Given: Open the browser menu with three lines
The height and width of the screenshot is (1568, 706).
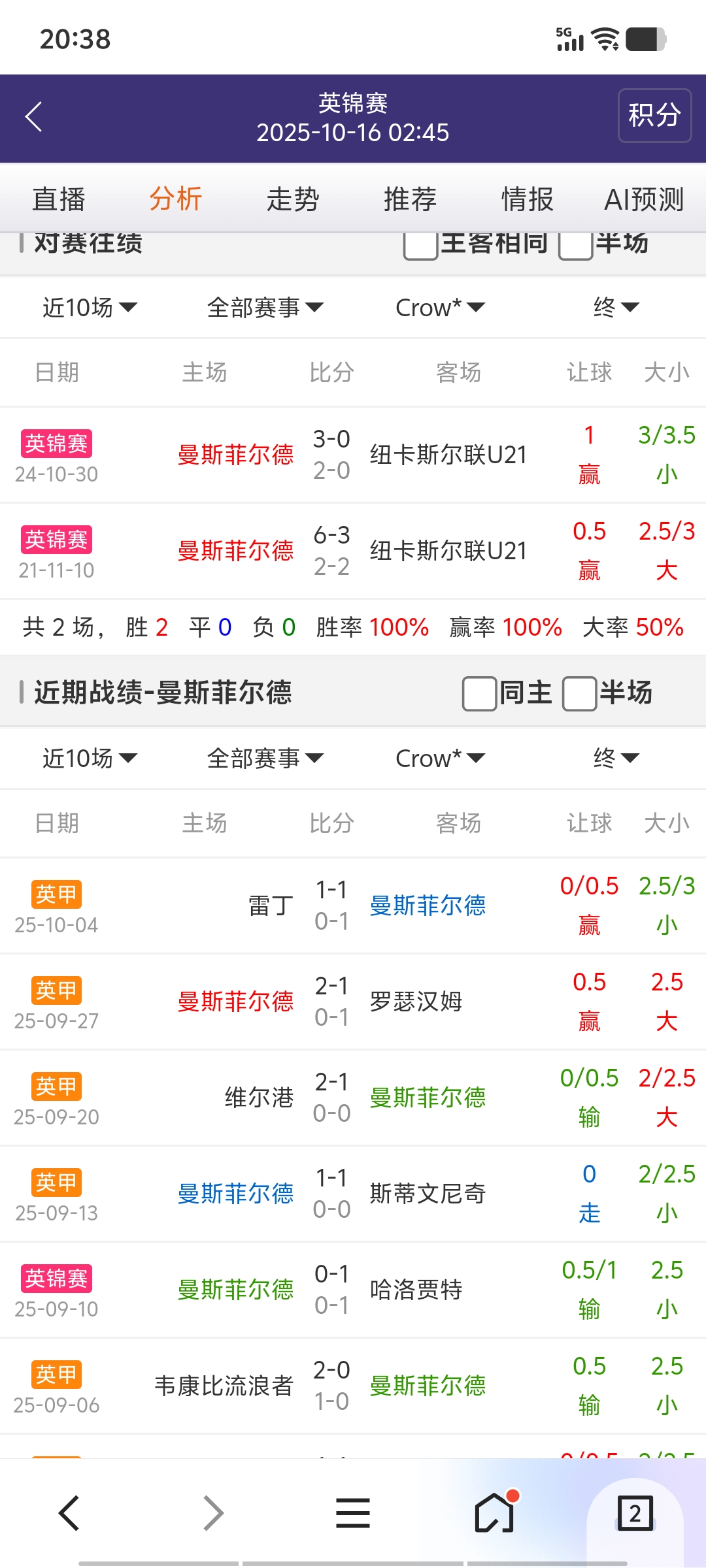Looking at the screenshot, I should (x=353, y=1513).
